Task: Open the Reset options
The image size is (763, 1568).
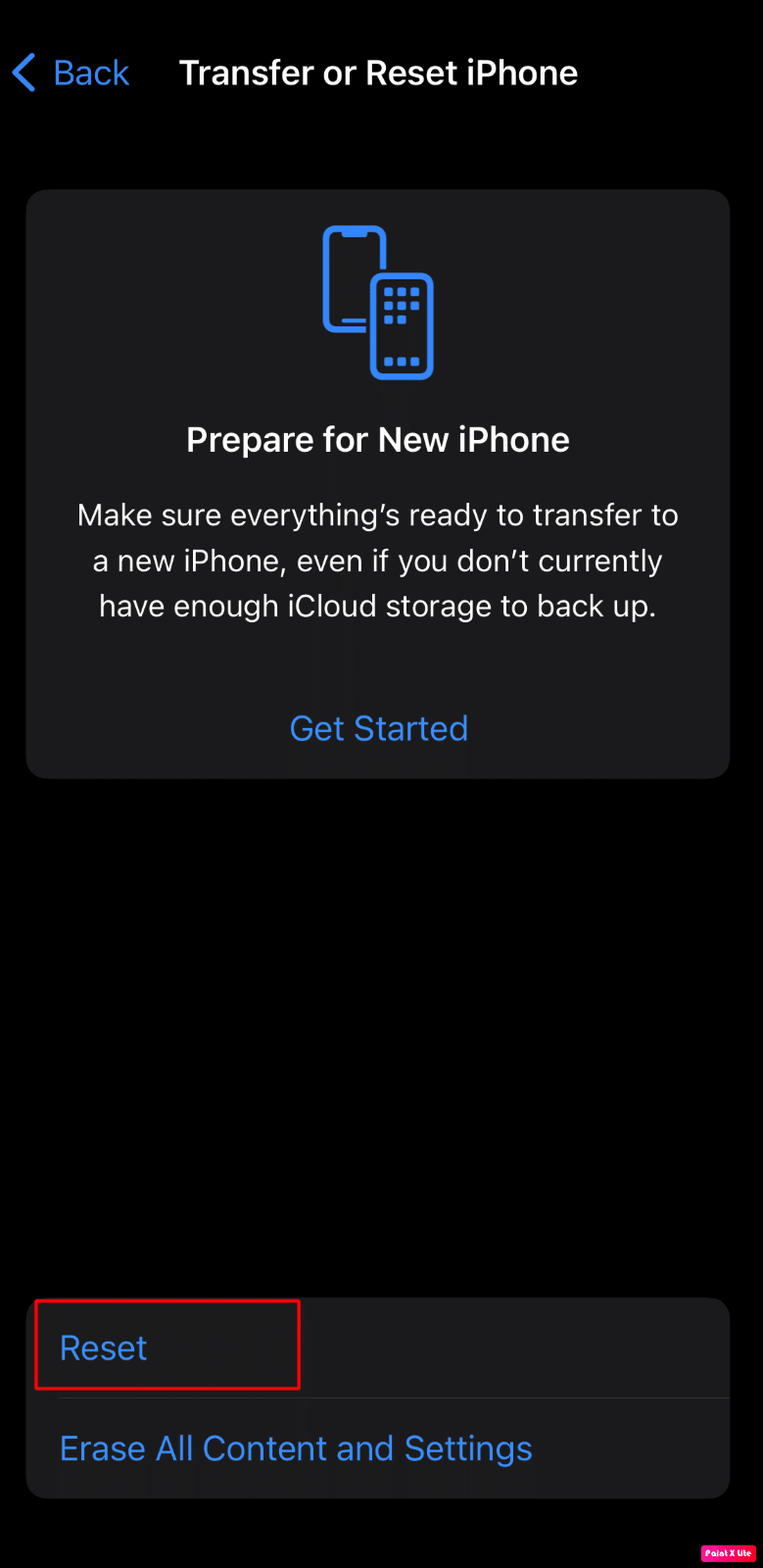Action: click(104, 1347)
